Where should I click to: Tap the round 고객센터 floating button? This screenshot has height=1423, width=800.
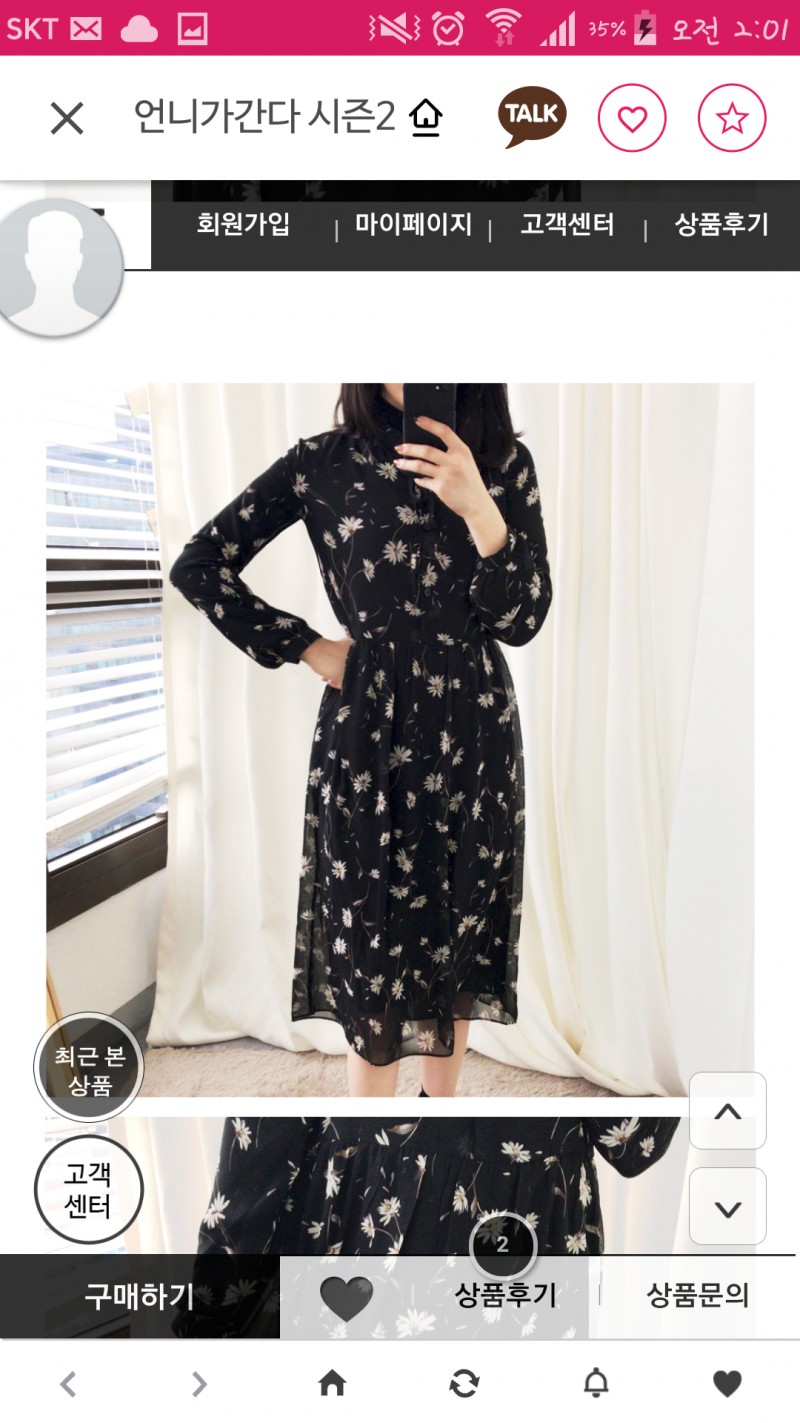pos(89,1190)
